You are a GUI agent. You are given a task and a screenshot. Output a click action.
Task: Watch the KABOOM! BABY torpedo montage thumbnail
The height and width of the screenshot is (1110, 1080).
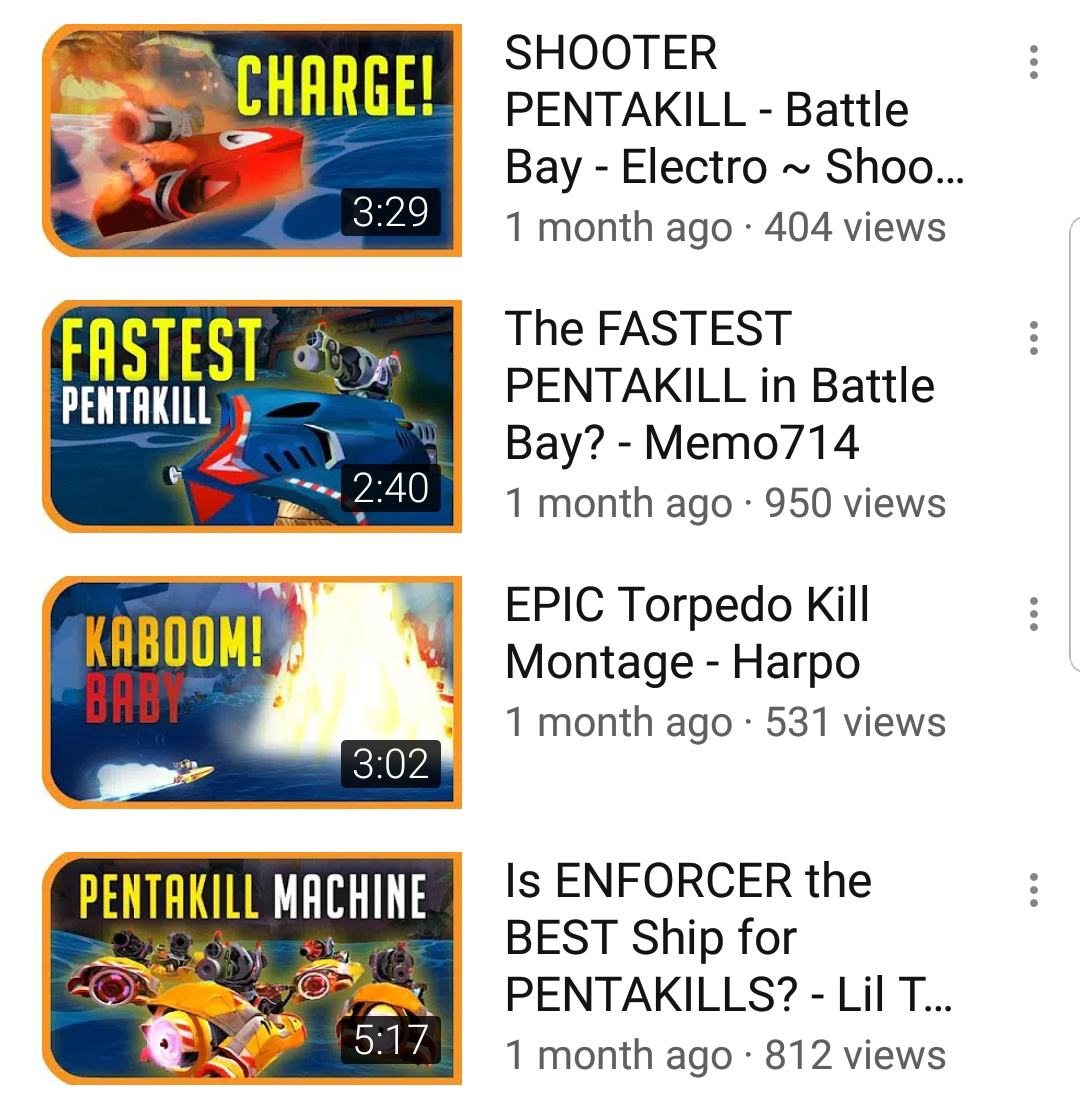[251, 692]
